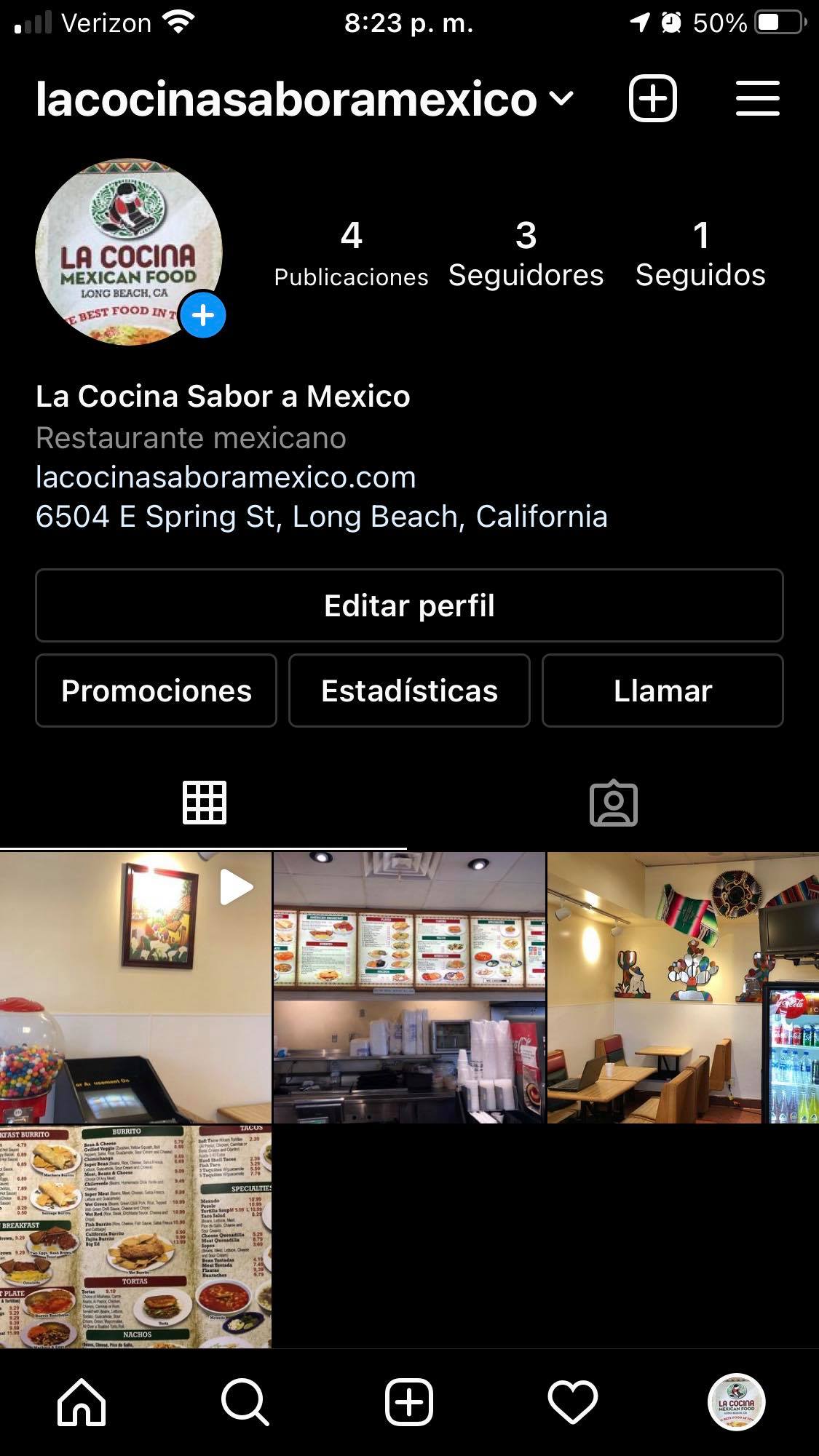Tap the Llamar button

[x=662, y=691]
